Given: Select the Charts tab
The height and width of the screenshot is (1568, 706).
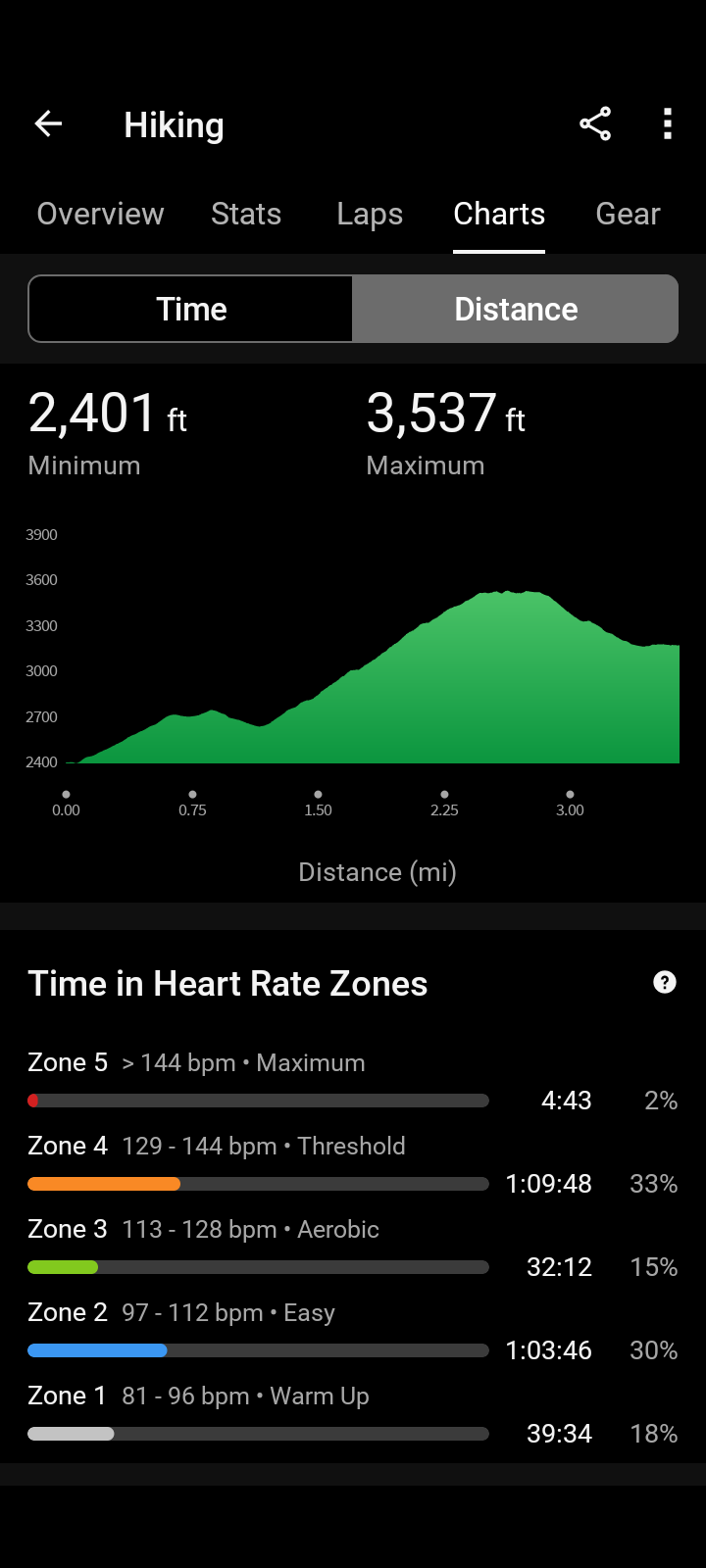Looking at the screenshot, I should 499,214.
